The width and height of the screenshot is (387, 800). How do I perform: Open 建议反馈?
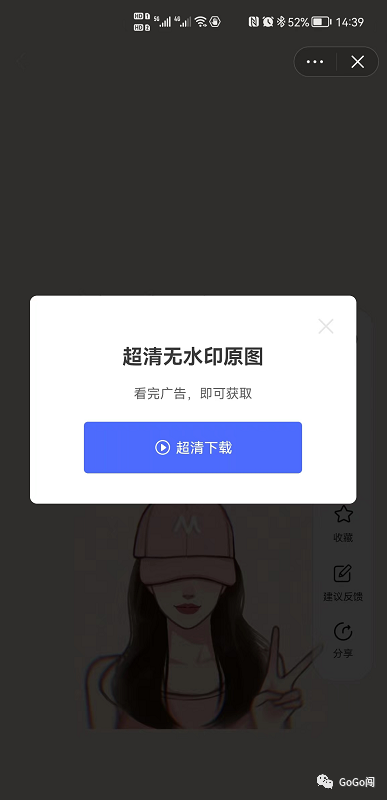343,582
